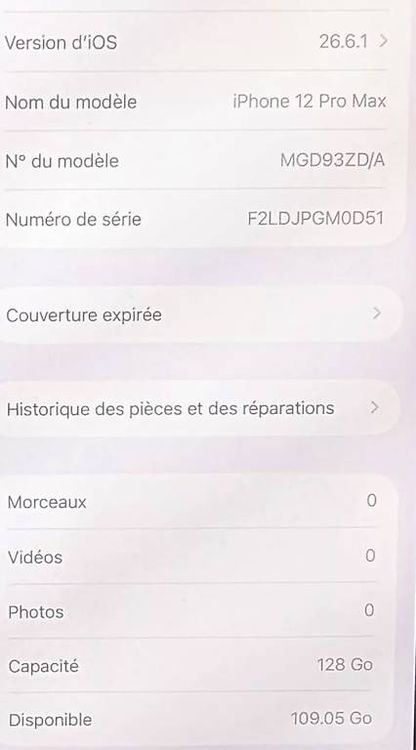Screen dimensions: 416x750
Task: Open Couverture expirée details
Action: click(200, 314)
